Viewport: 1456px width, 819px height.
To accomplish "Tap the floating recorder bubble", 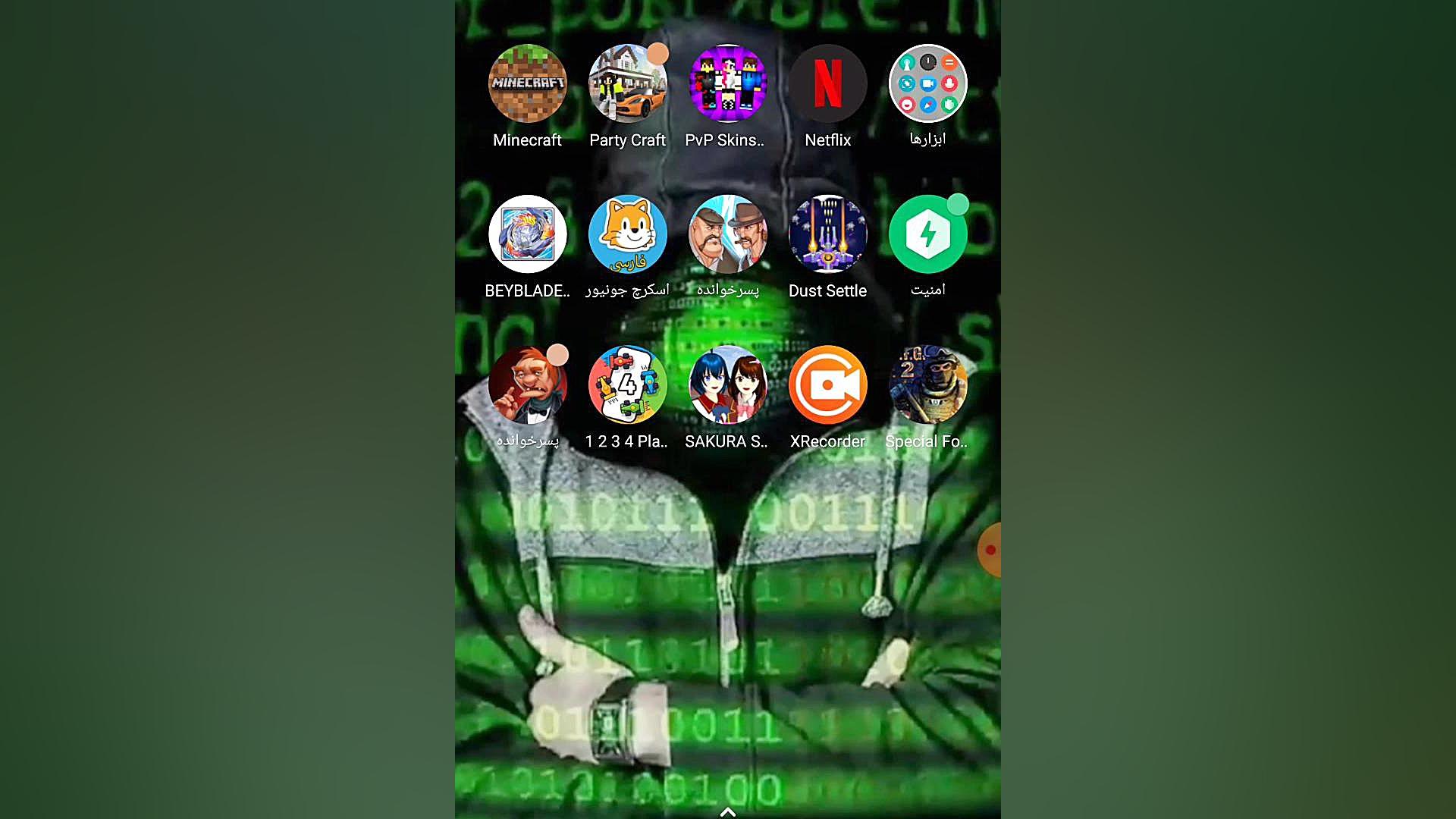I will (990, 550).
